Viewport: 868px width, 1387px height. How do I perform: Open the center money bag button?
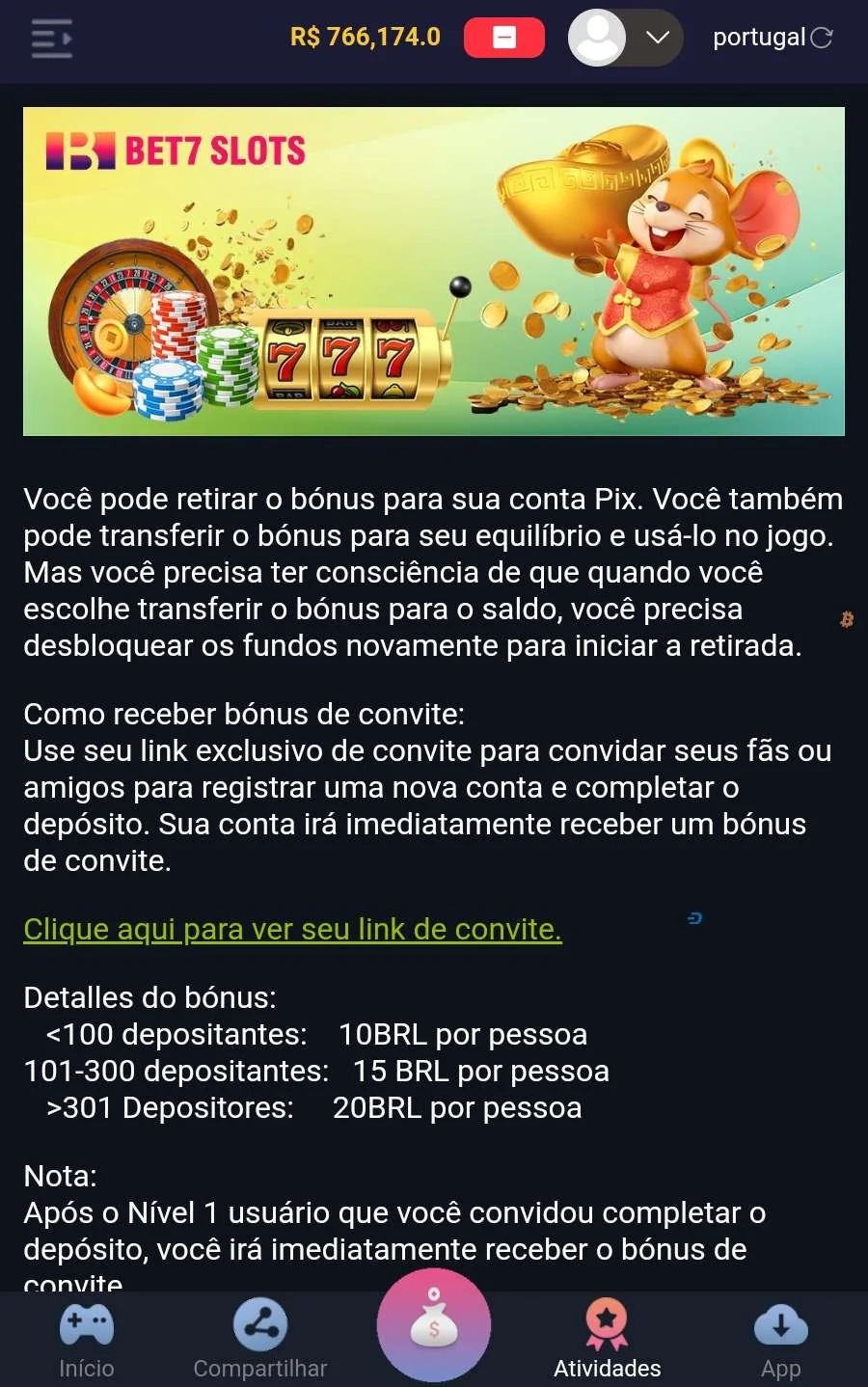click(434, 1326)
